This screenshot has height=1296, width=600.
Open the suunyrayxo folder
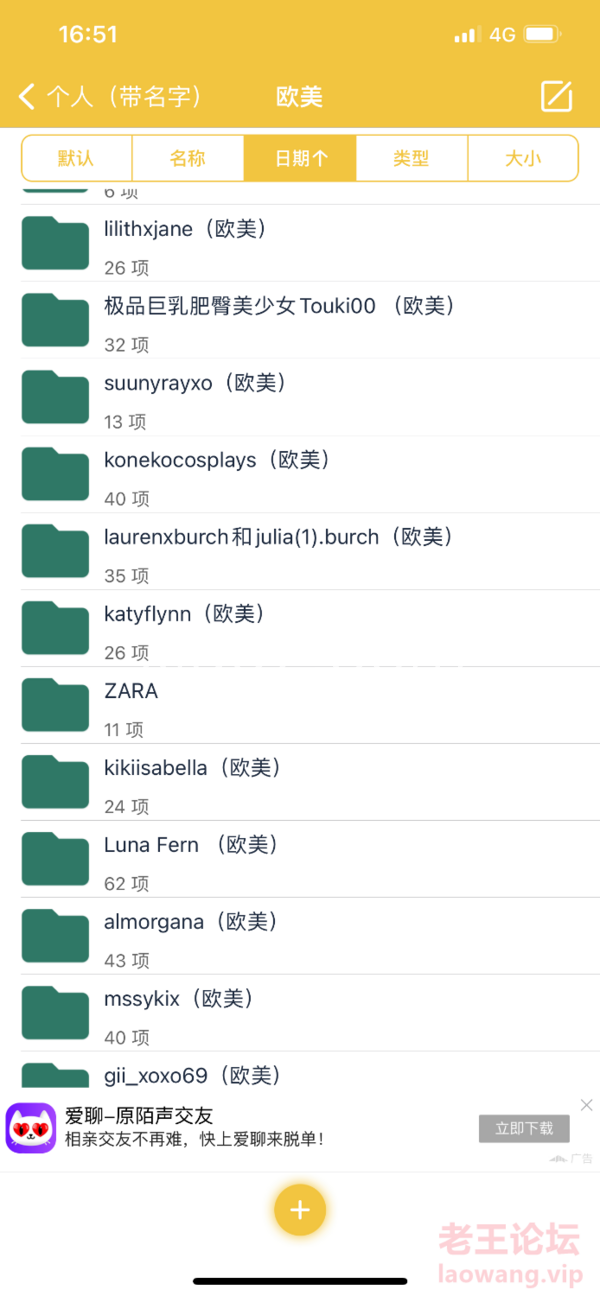click(x=300, y=397)
